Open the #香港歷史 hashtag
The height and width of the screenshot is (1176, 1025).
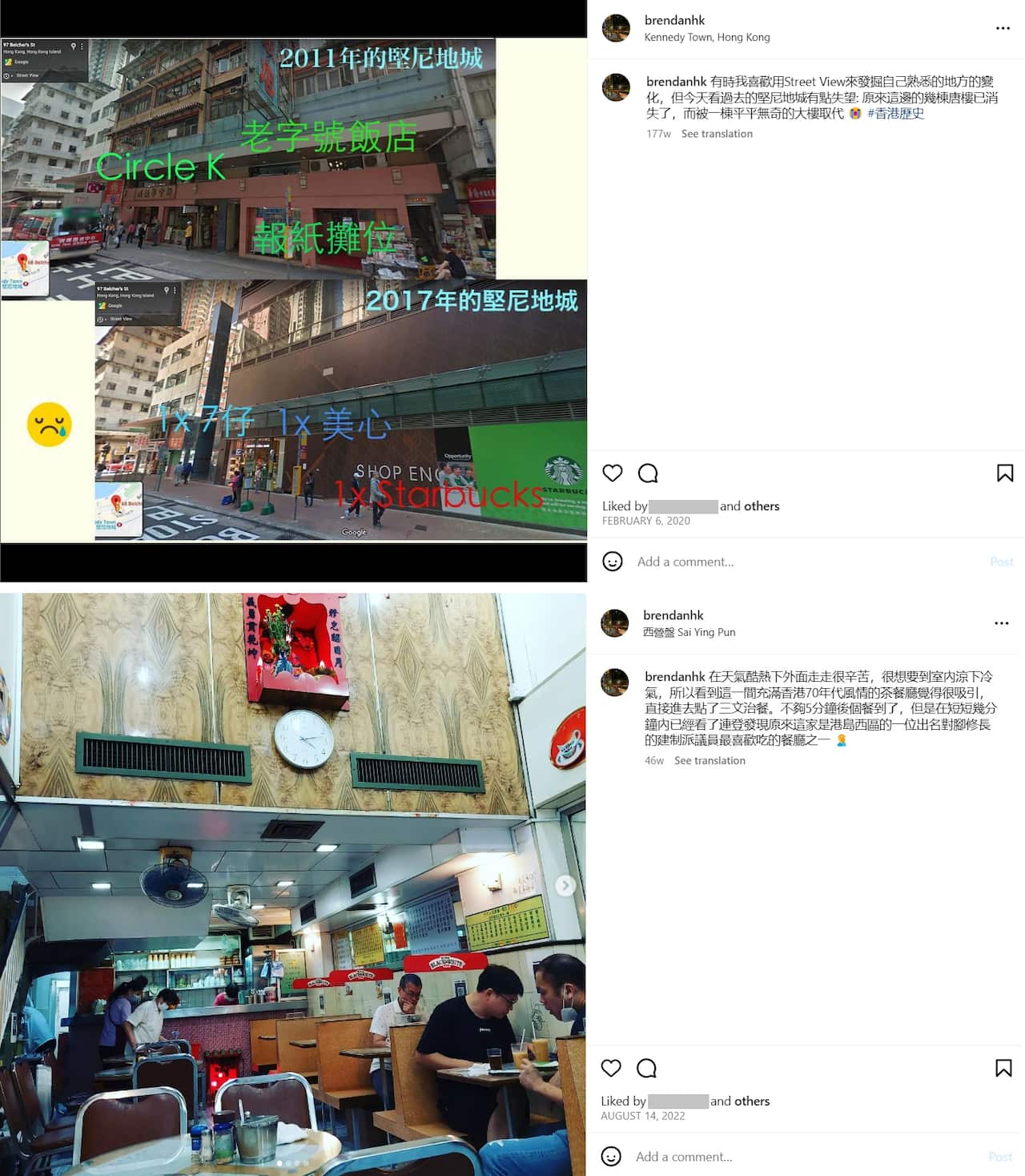point(895,114)
